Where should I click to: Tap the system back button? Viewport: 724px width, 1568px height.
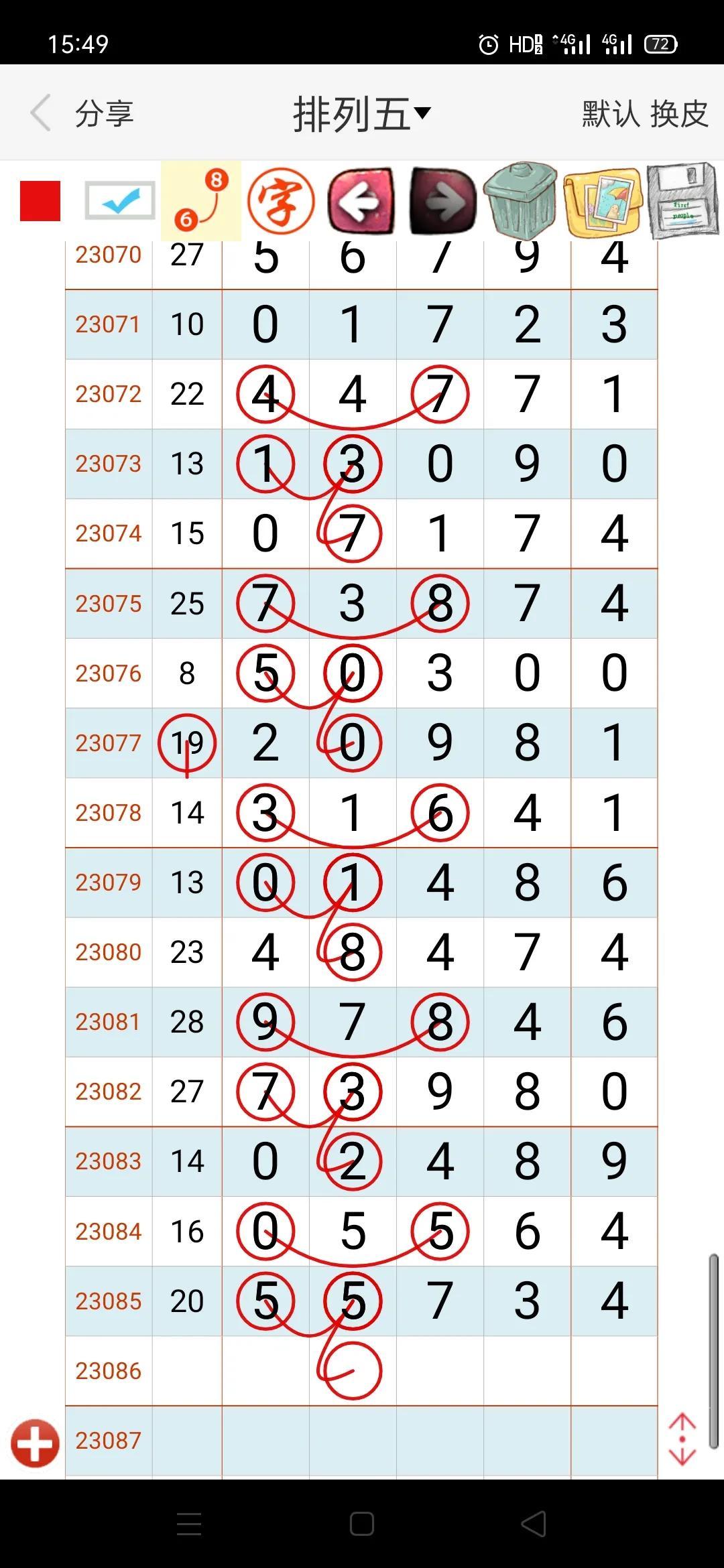click(x=534, y=1524)
